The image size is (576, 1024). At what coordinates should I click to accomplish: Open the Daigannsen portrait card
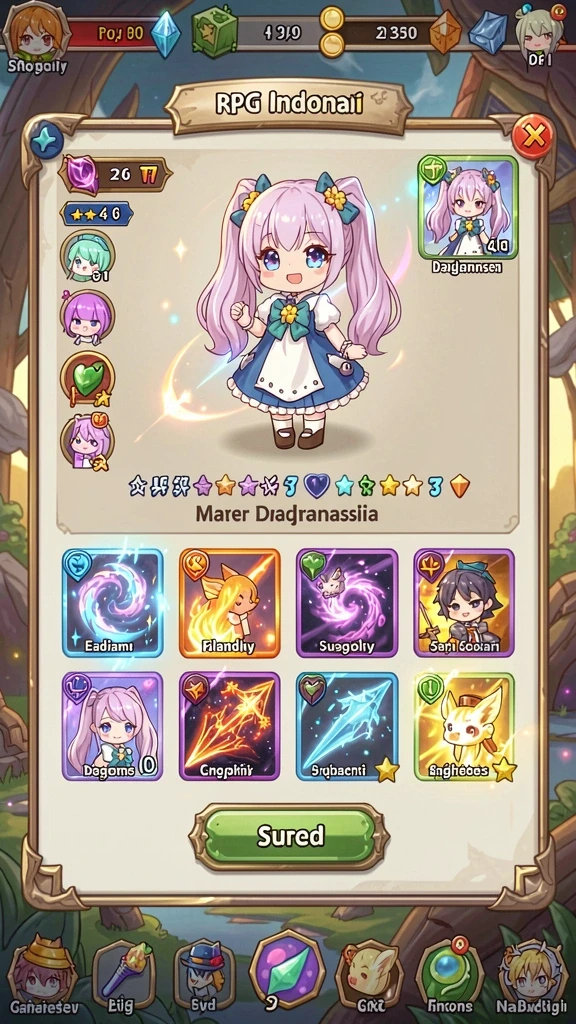pos(468,207)
